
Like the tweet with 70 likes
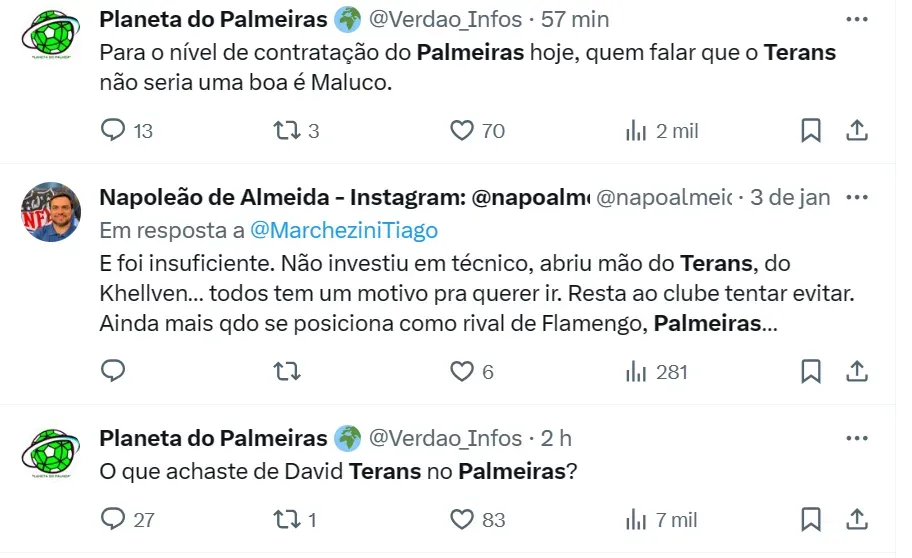point(461,130)
